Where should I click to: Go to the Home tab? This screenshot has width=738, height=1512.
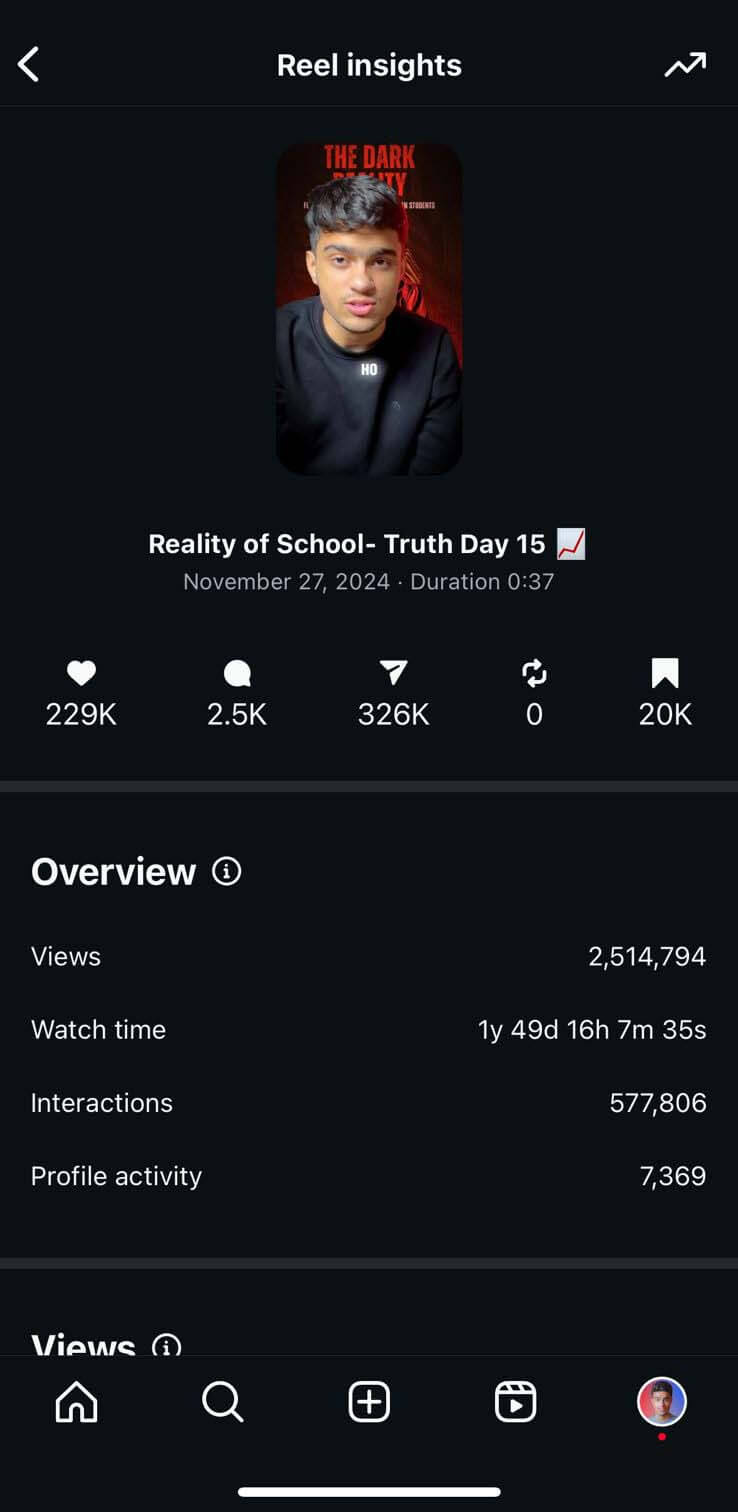coord(77,1401)
